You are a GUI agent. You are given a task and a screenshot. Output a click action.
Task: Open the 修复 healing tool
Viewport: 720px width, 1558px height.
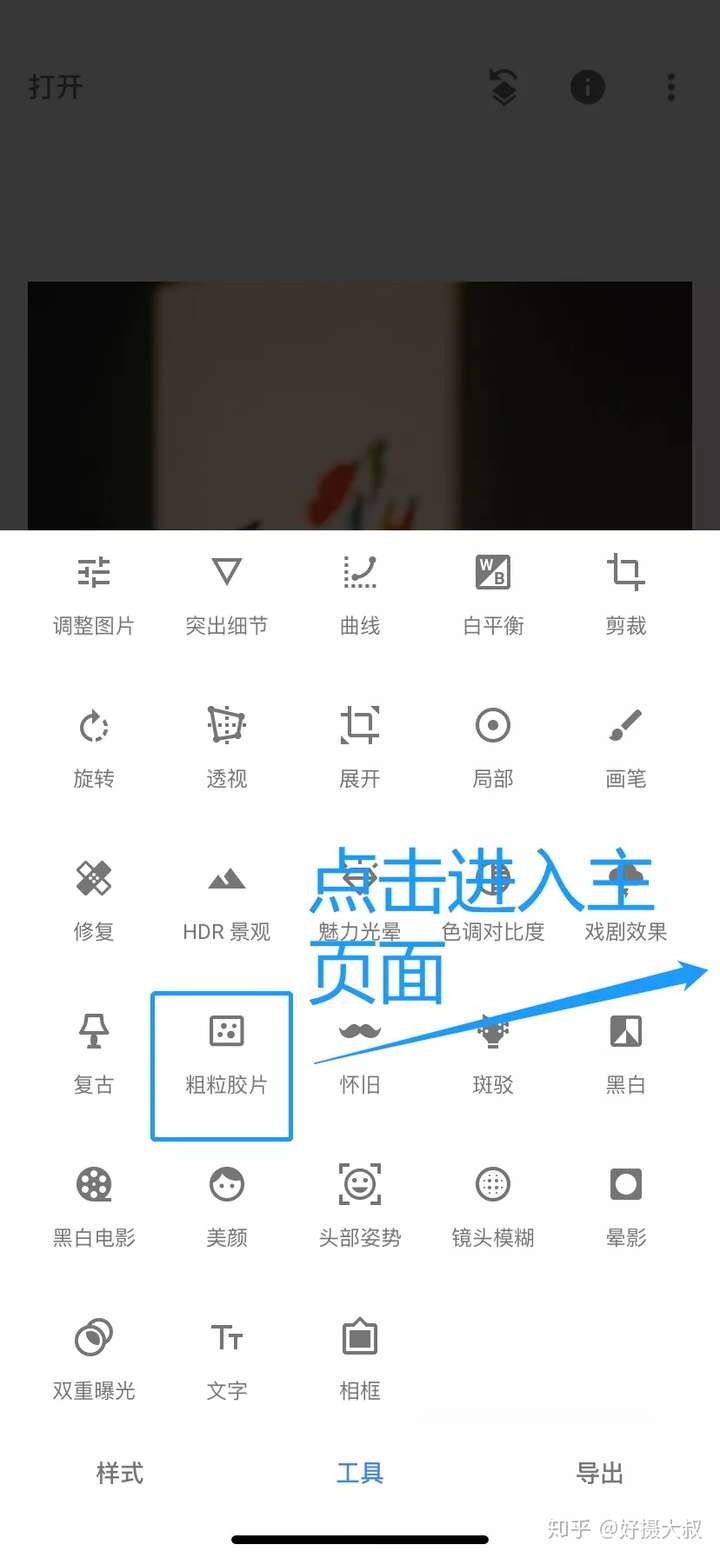point(93,902)
